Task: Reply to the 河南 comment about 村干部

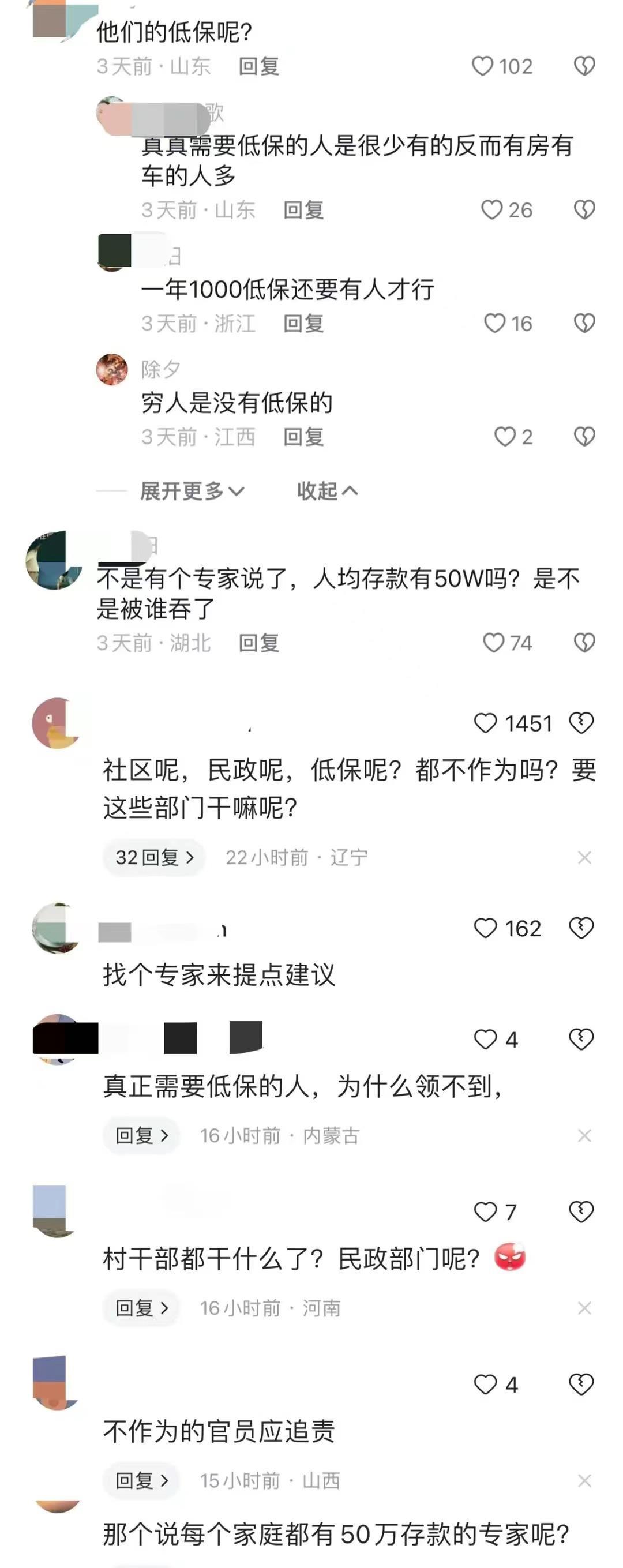Action: tap(141, 1308)
